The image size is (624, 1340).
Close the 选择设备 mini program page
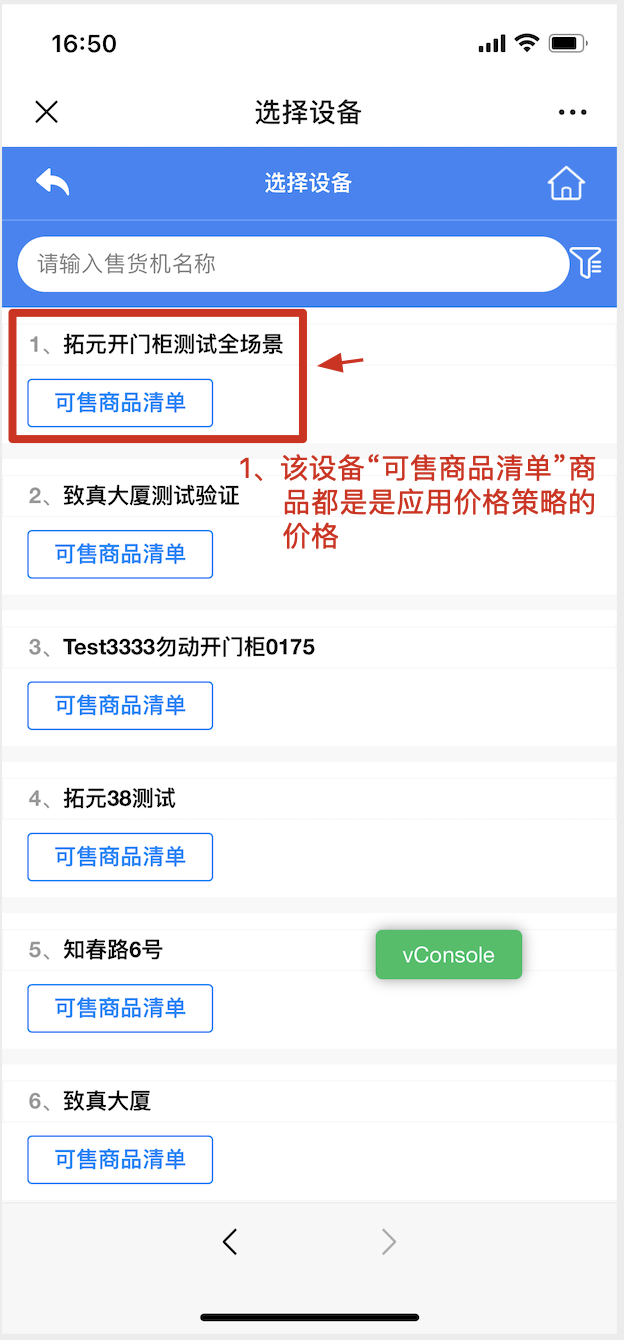click(x=47, y=112)
